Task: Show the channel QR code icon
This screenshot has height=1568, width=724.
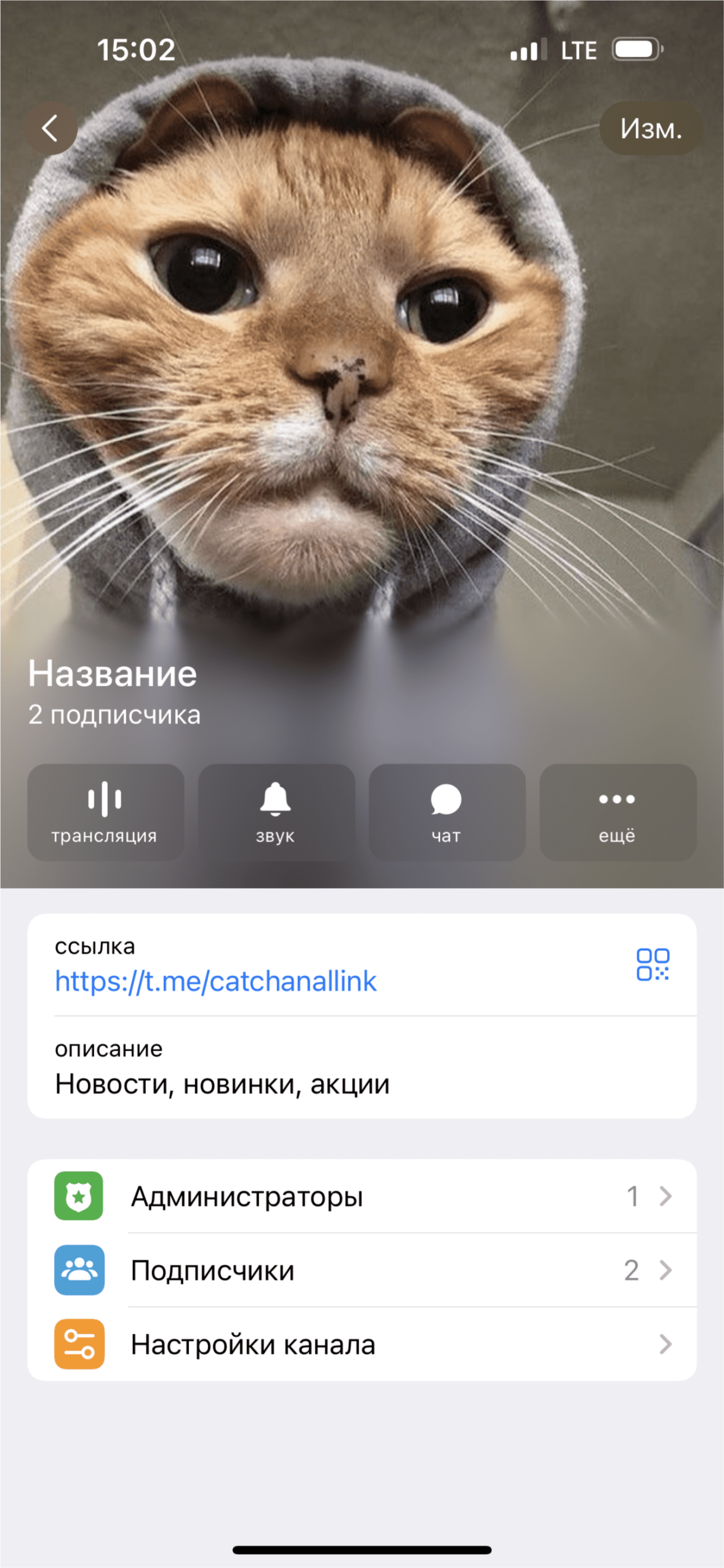Action: point(653,964)
